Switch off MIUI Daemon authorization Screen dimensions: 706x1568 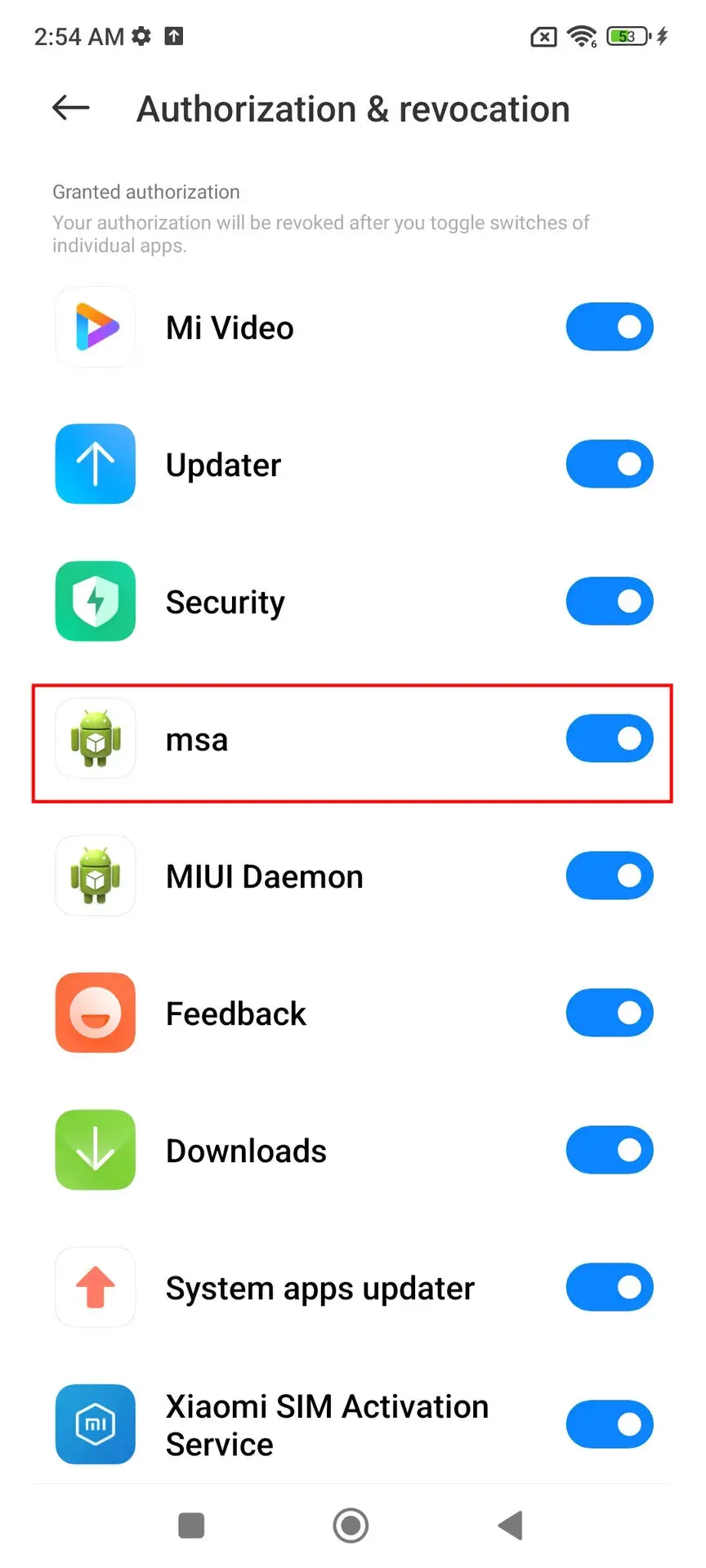pos(610,876)
